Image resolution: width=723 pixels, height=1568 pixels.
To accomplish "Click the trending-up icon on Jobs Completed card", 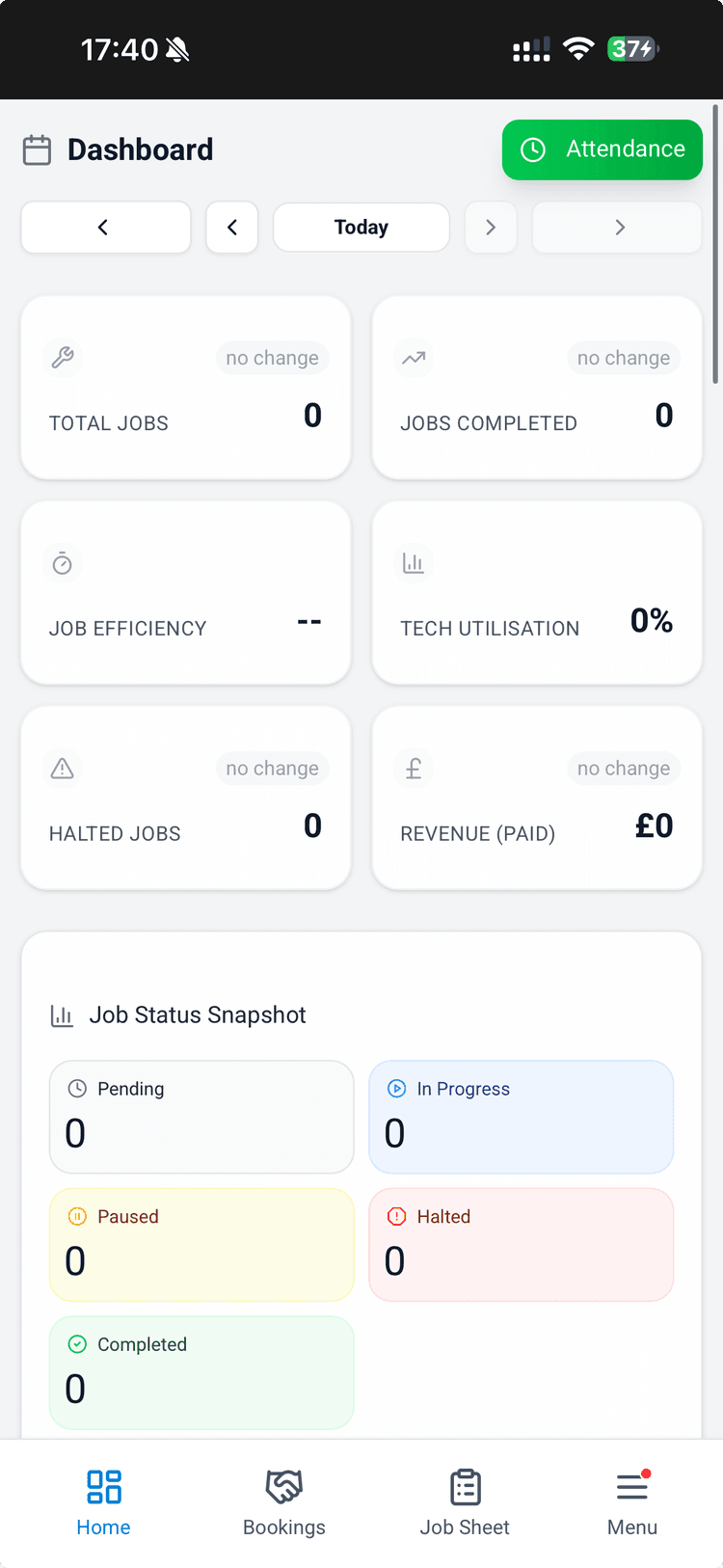I will coord(414,358).
